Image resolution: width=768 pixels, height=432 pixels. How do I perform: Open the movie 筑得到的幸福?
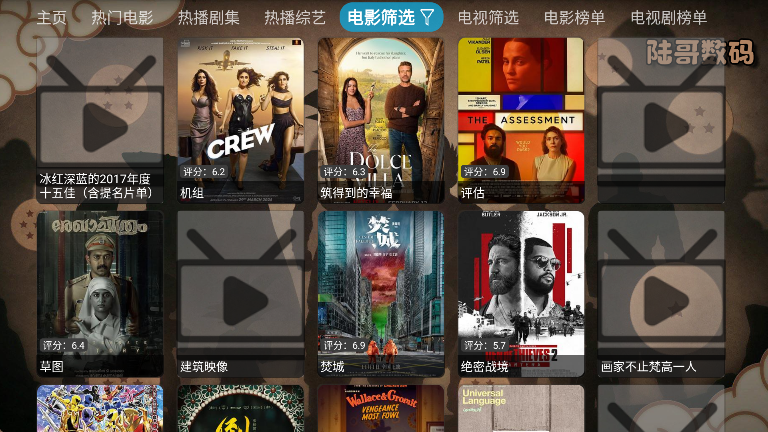pyautogui.click(x=380, y=120)
